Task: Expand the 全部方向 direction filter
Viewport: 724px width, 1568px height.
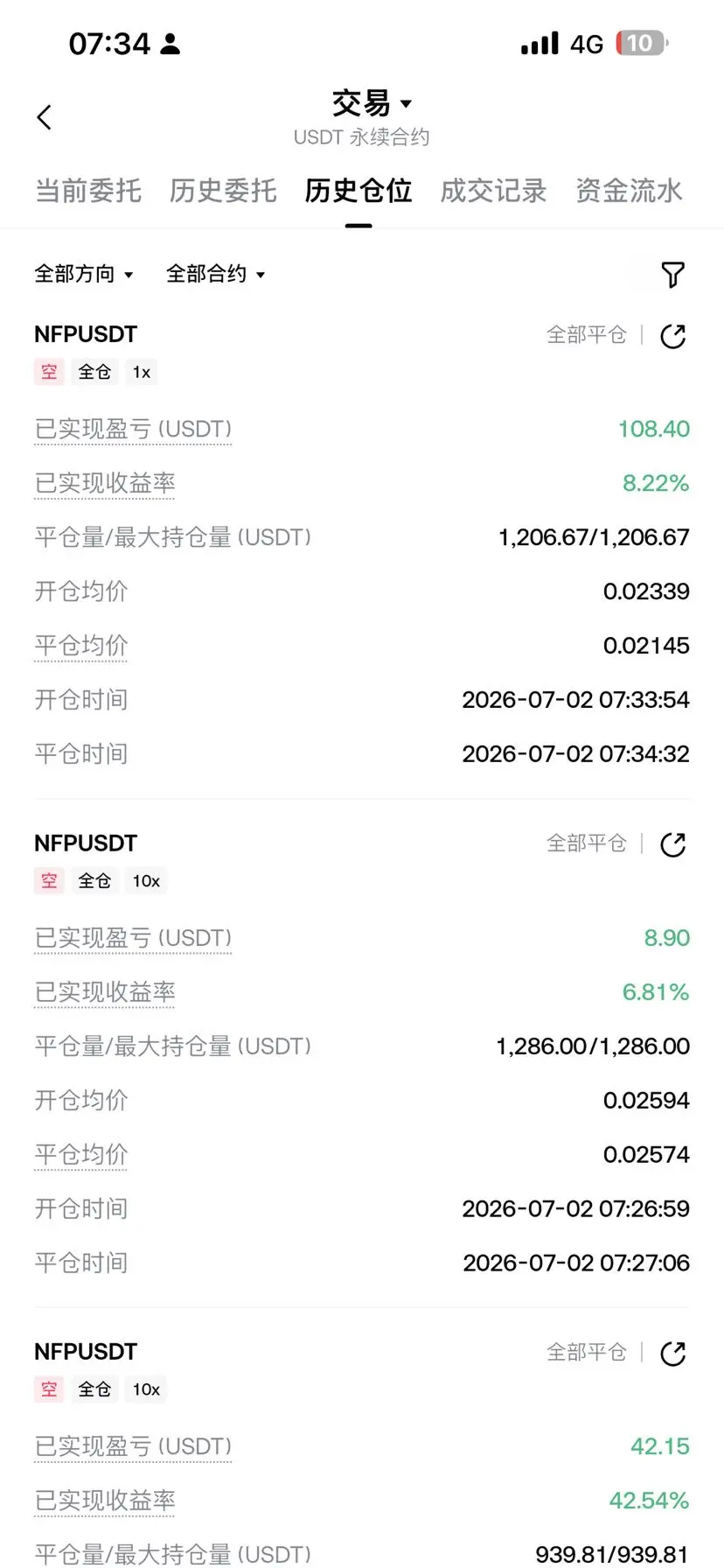Action: [x=84, y=274]
